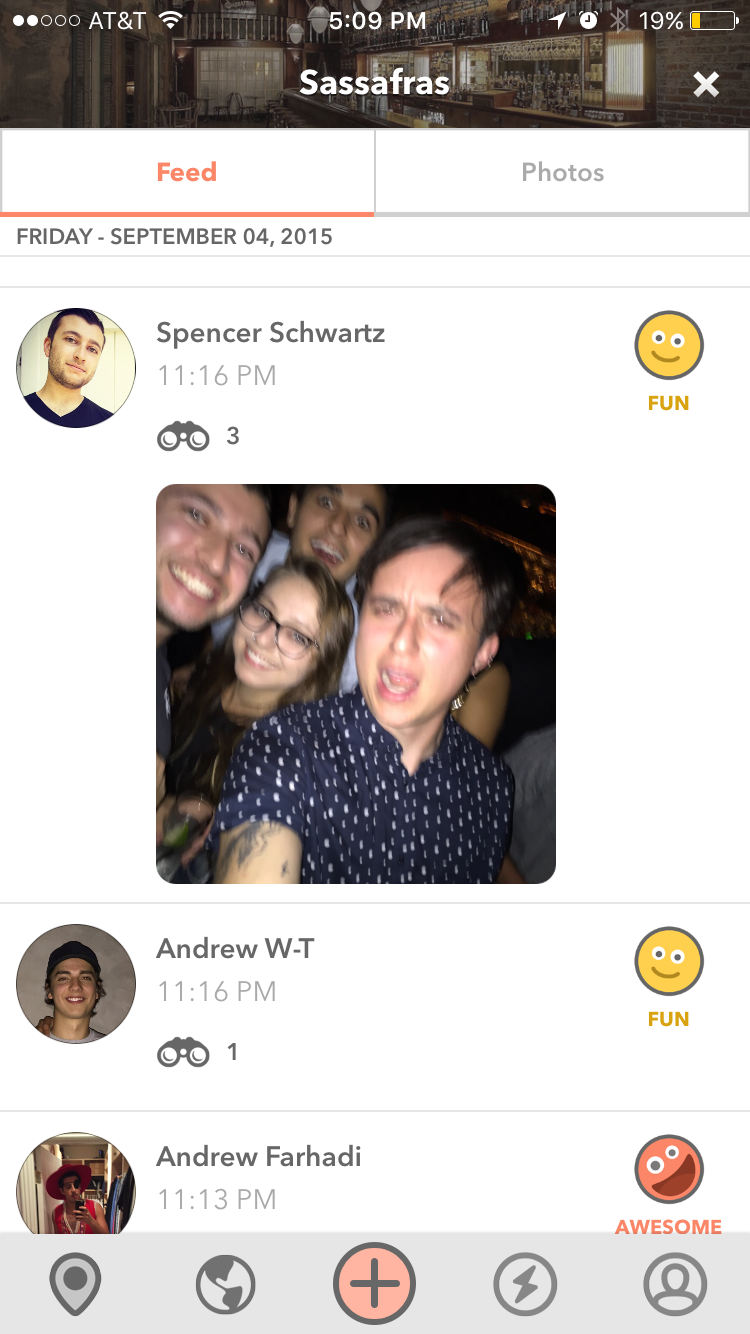Select the Feed tab
Screen dimensions: 750x1334
[187, 172]
